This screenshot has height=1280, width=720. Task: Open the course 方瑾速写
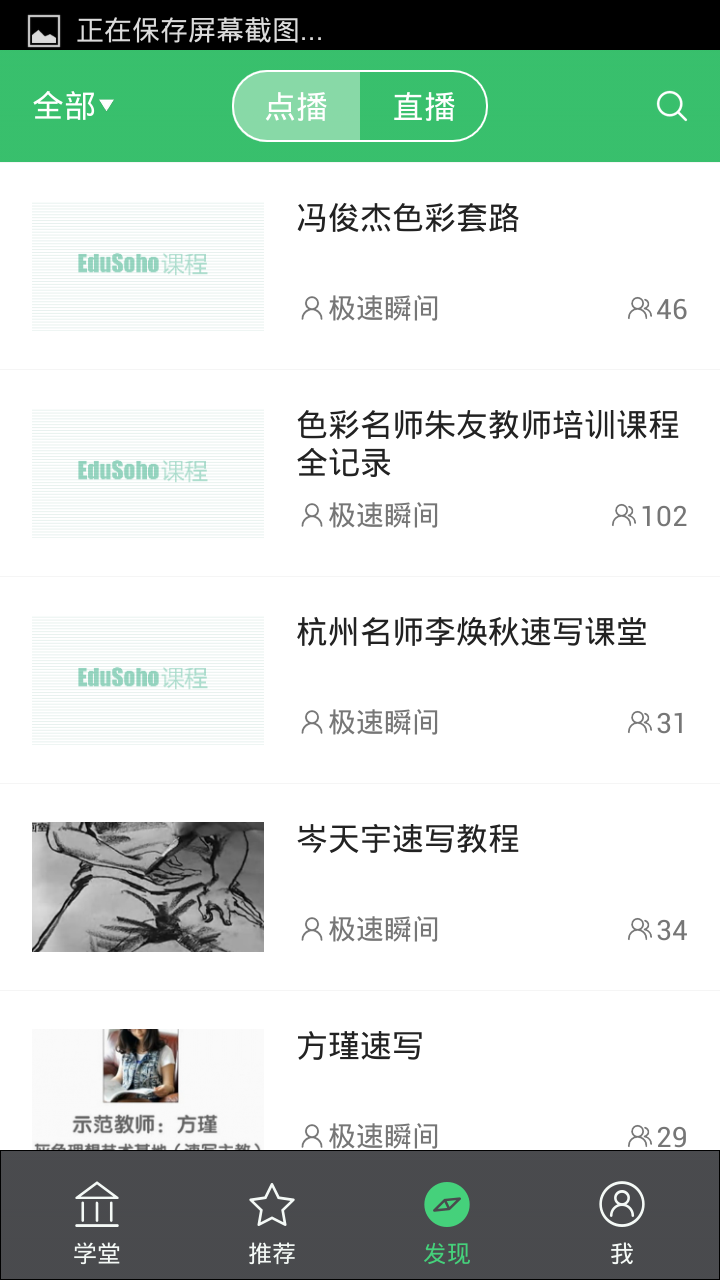click(359, 1048)
